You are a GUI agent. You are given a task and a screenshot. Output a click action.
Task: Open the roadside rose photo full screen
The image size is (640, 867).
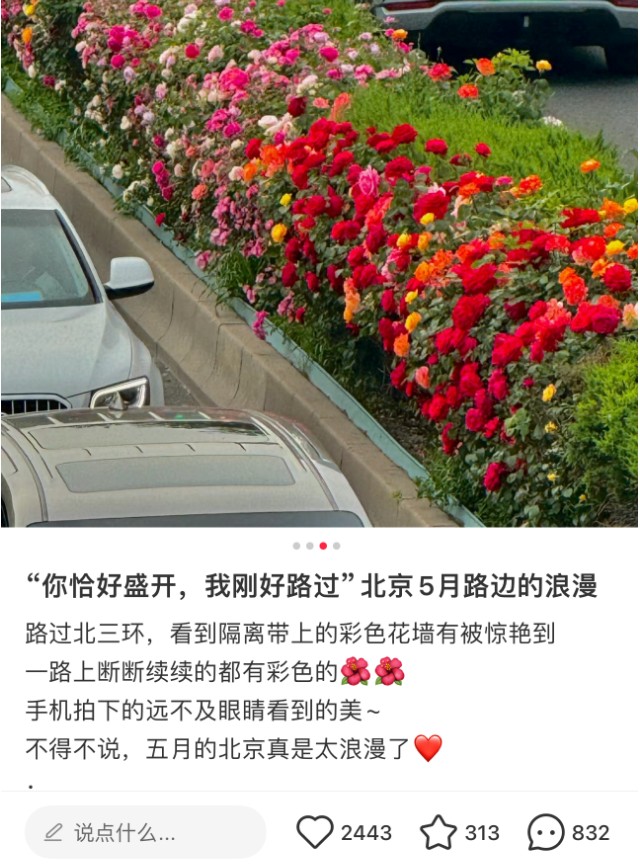(320, 260)
